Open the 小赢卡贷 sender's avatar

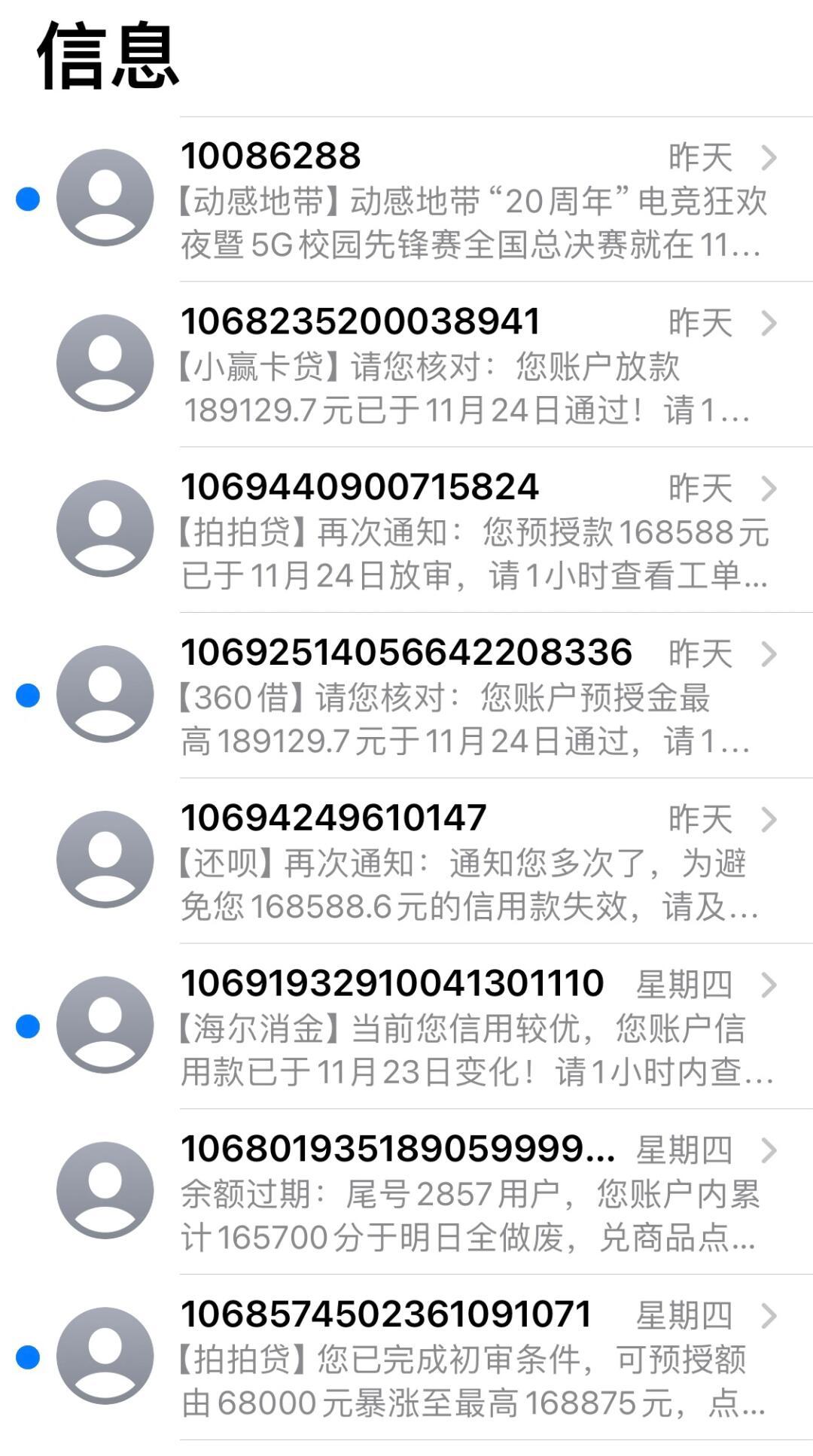click(105, 361)
